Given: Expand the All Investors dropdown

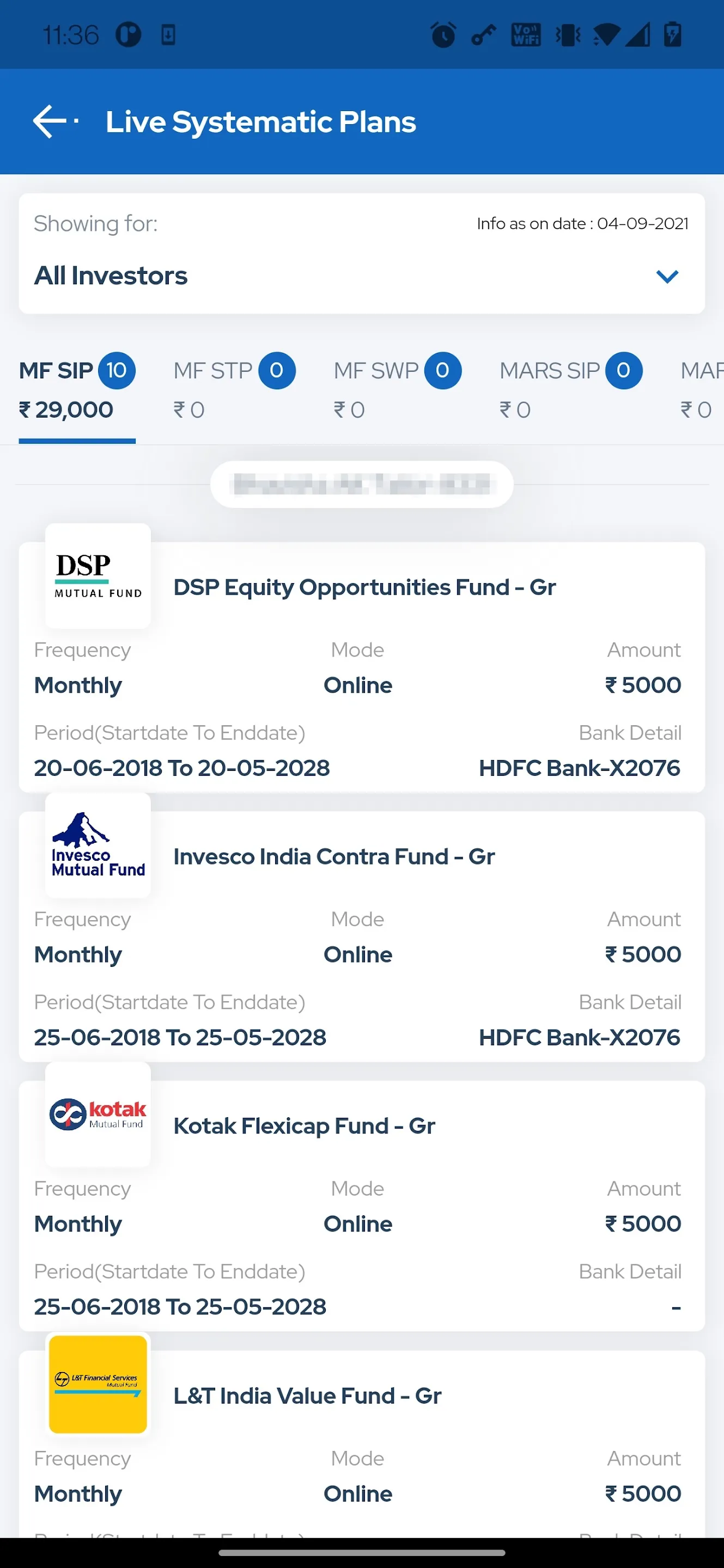Looking at the screenshot, I should (111, 275).
